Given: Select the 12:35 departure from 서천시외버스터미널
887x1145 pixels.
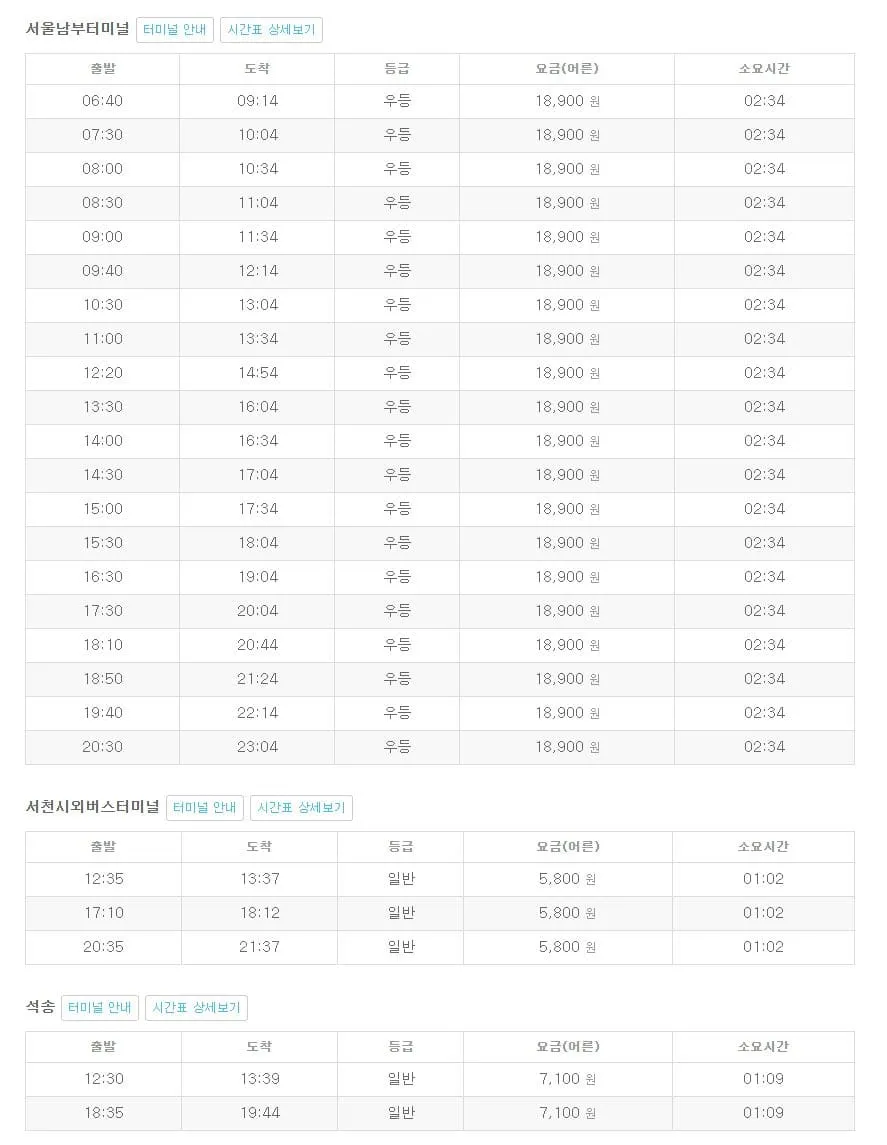Looking at the screenshot, I should tap(103, 879).
